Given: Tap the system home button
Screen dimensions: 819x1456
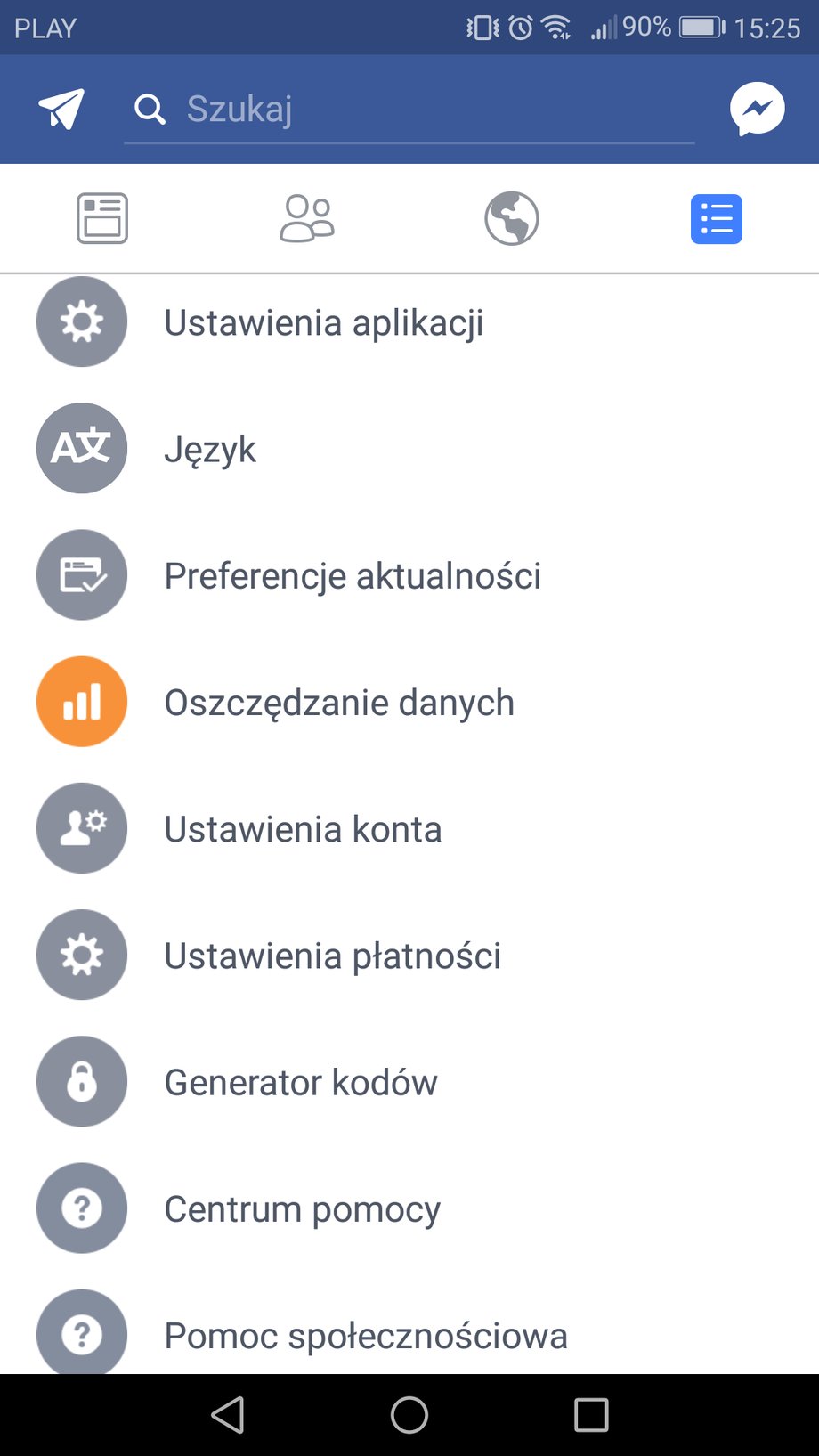Looking at the screenshot, I should (409, 1414).
